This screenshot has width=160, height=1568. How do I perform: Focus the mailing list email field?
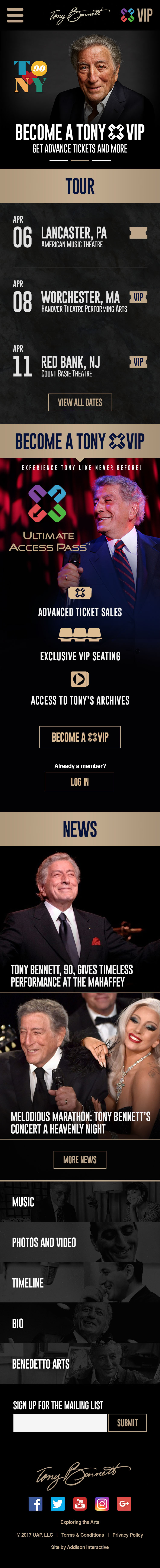point(60,1423)
